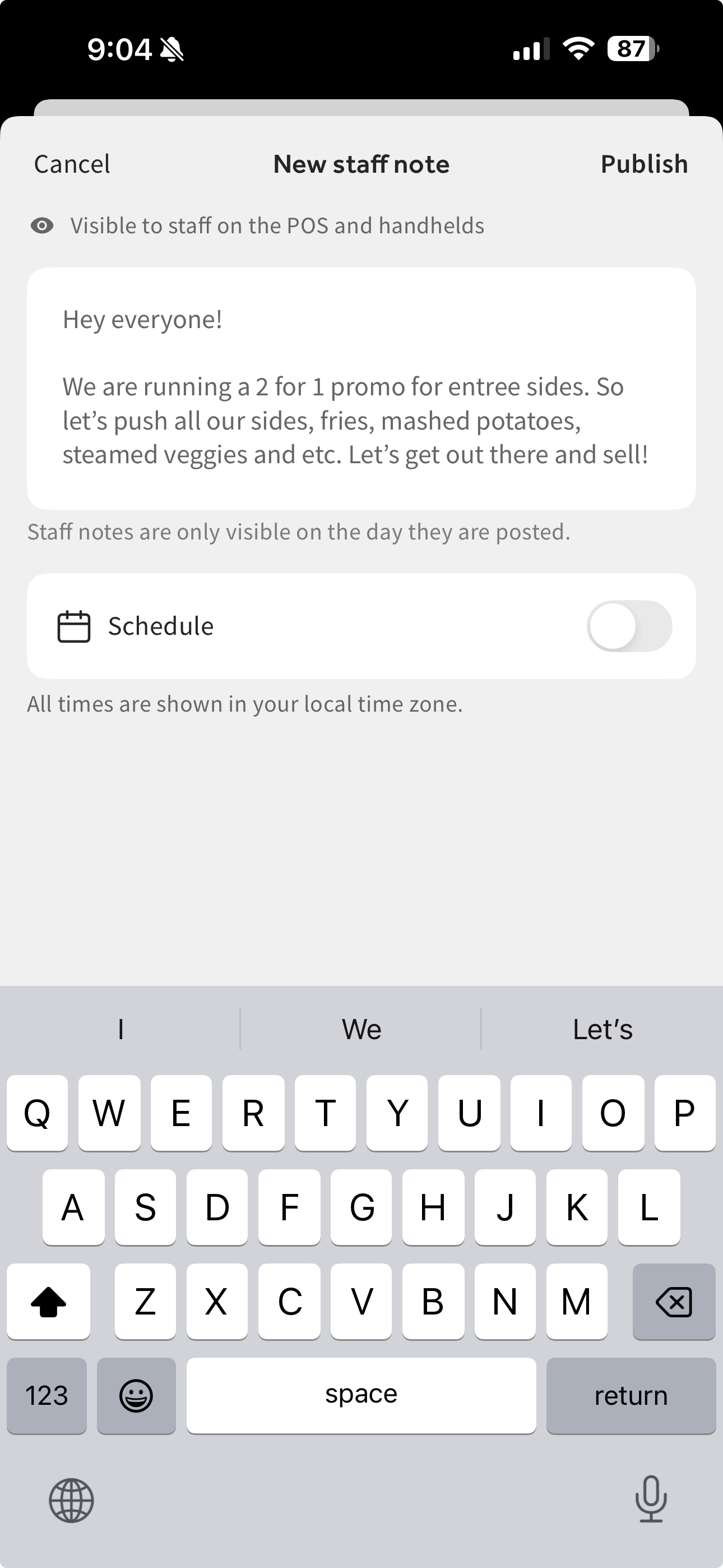Tap the backspace key
This screenshot has height=1568, width=723.
(674, 1302)
